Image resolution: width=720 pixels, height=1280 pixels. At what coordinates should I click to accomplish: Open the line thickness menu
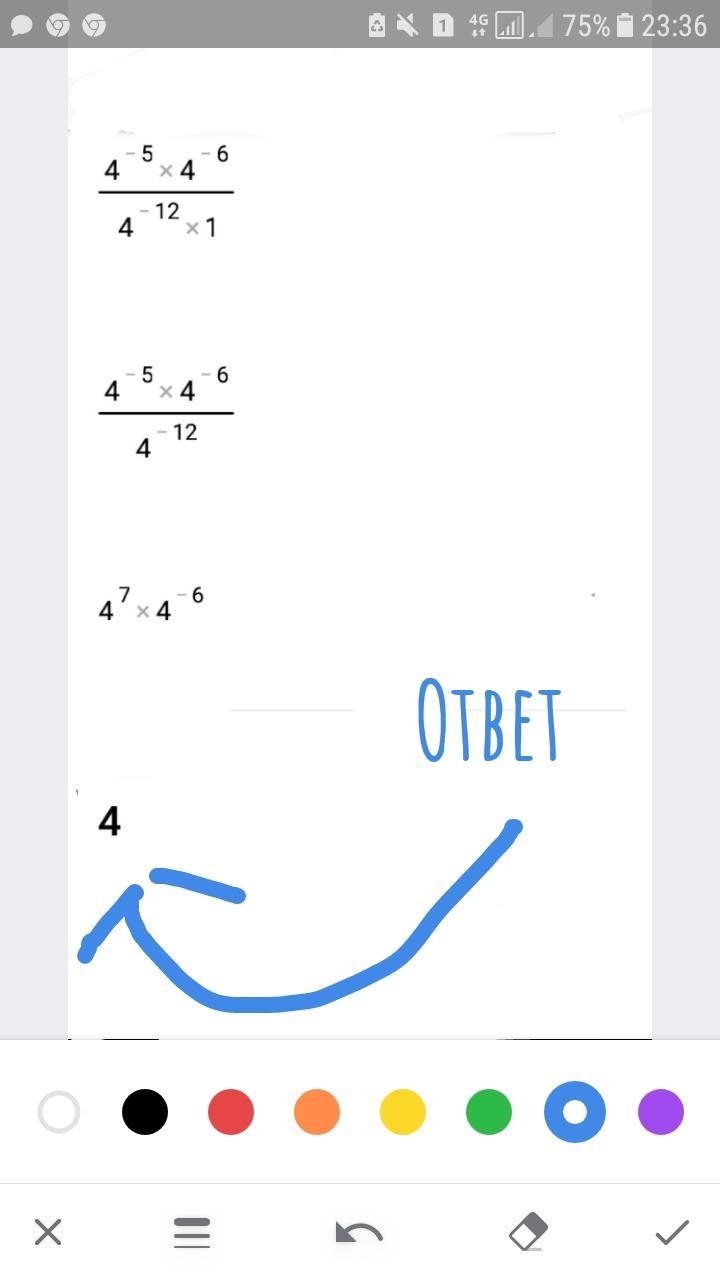192,1232
